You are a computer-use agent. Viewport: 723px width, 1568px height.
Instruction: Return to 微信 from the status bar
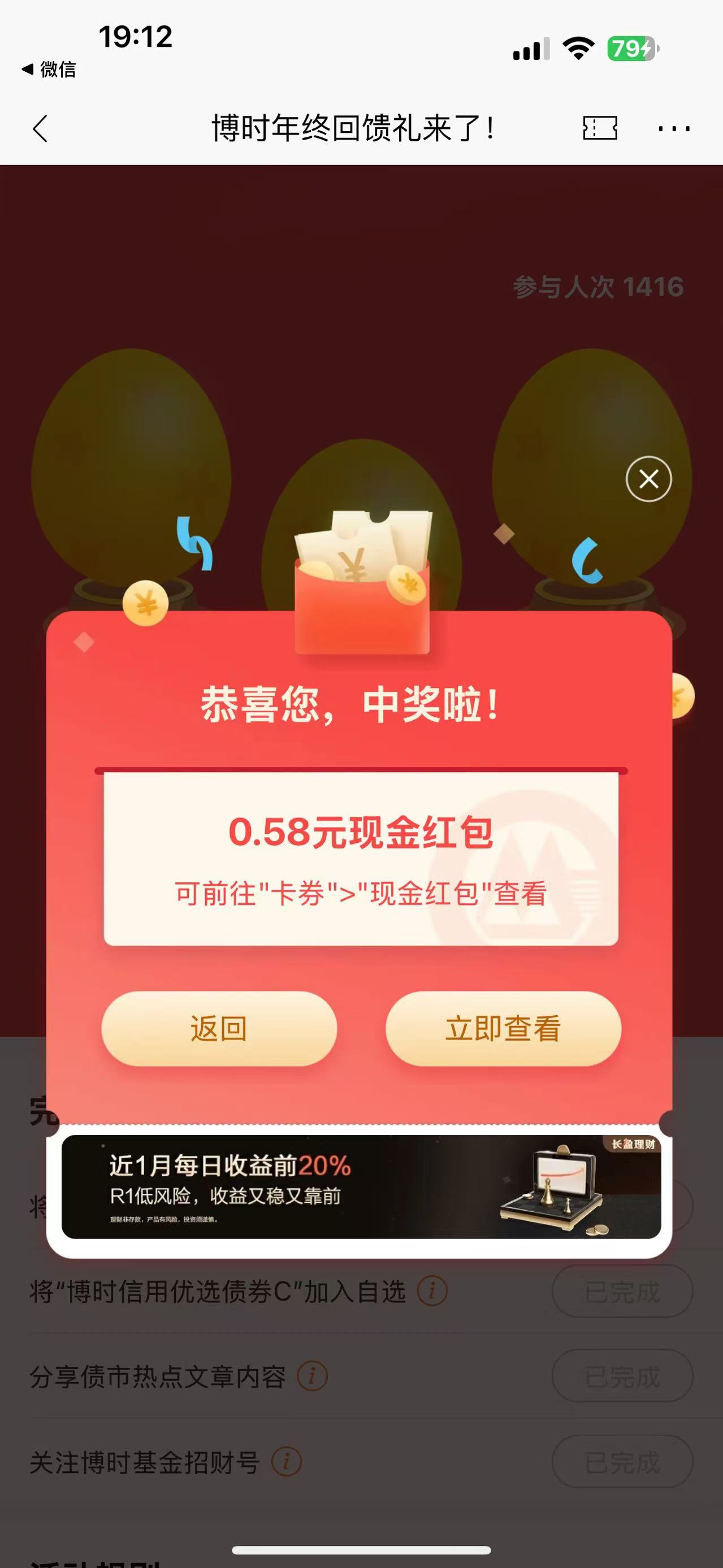[49, 70]
